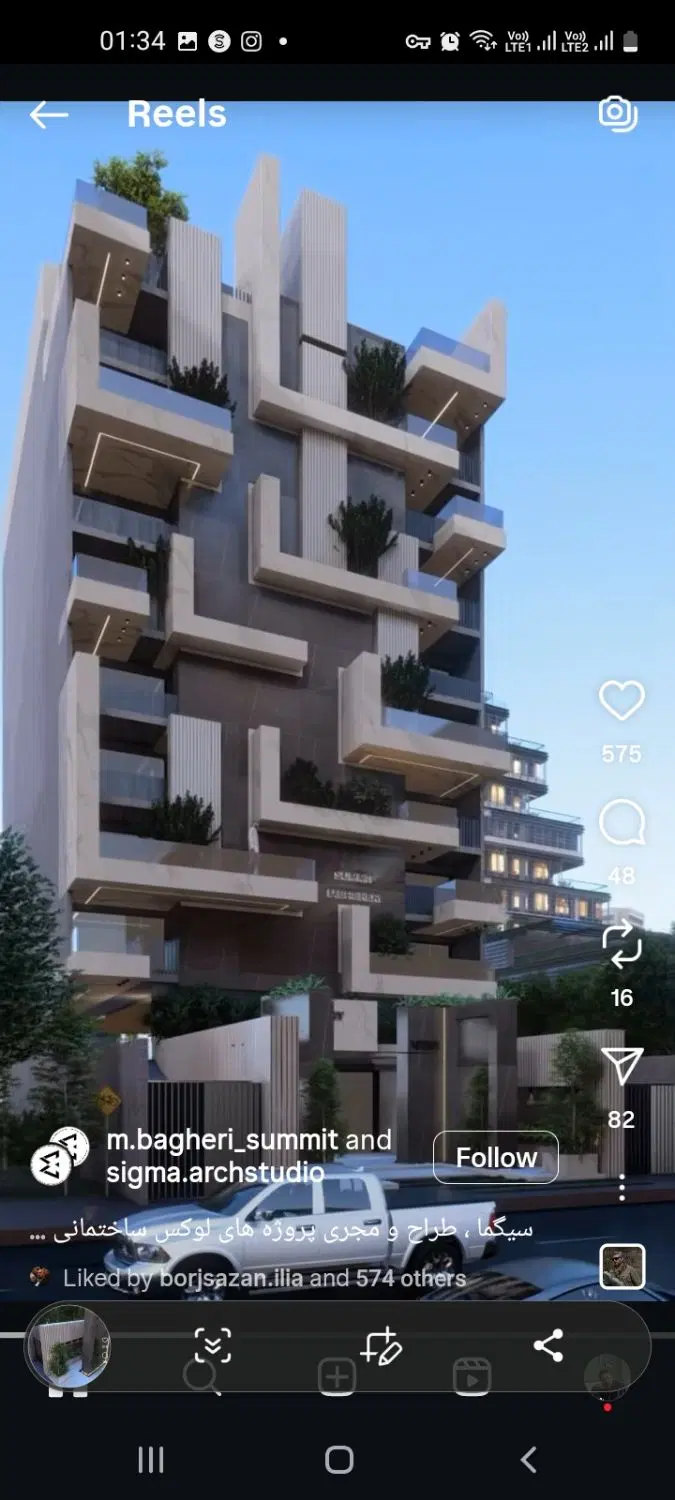Open the audio thumbnail for this reel
The width and height of the screenshot is (675, 1500).
click(x=622, y=1267)
